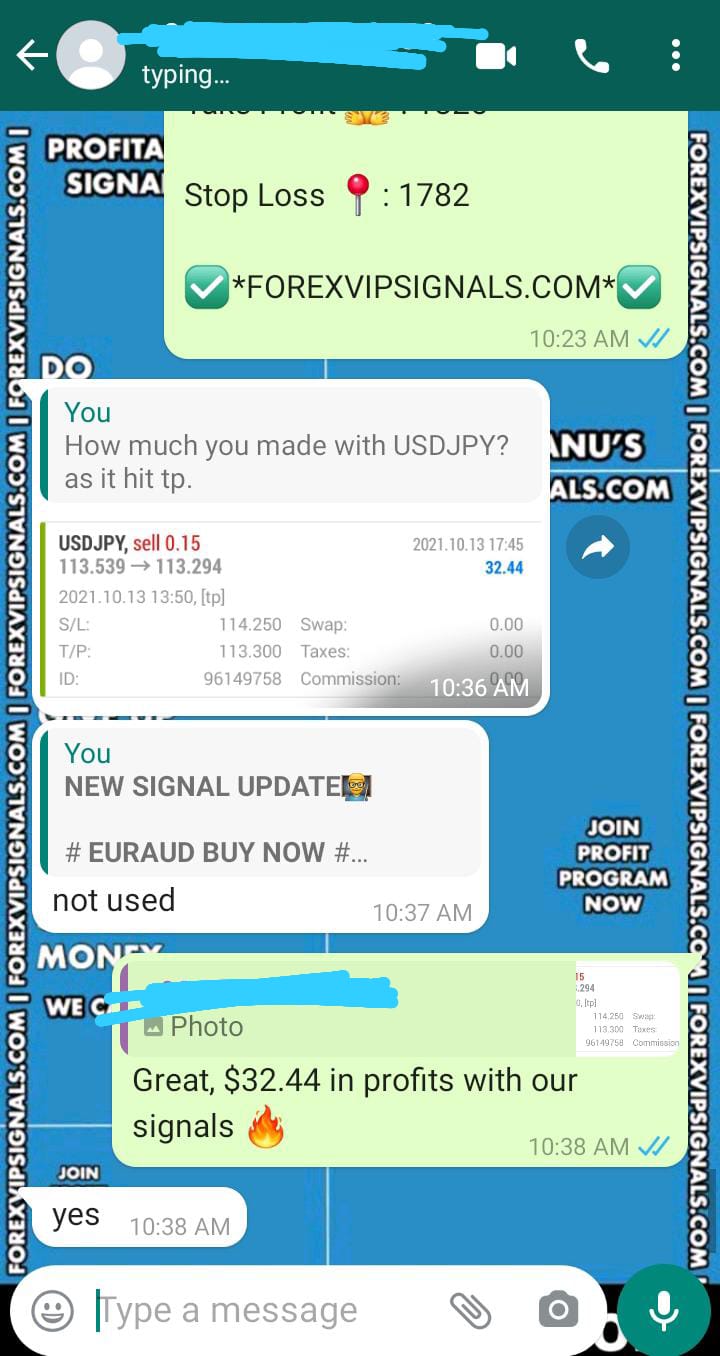This screenshot has height=1356, width=720.
Task: Jump to the quoted Photo message
Action: 400,1008
